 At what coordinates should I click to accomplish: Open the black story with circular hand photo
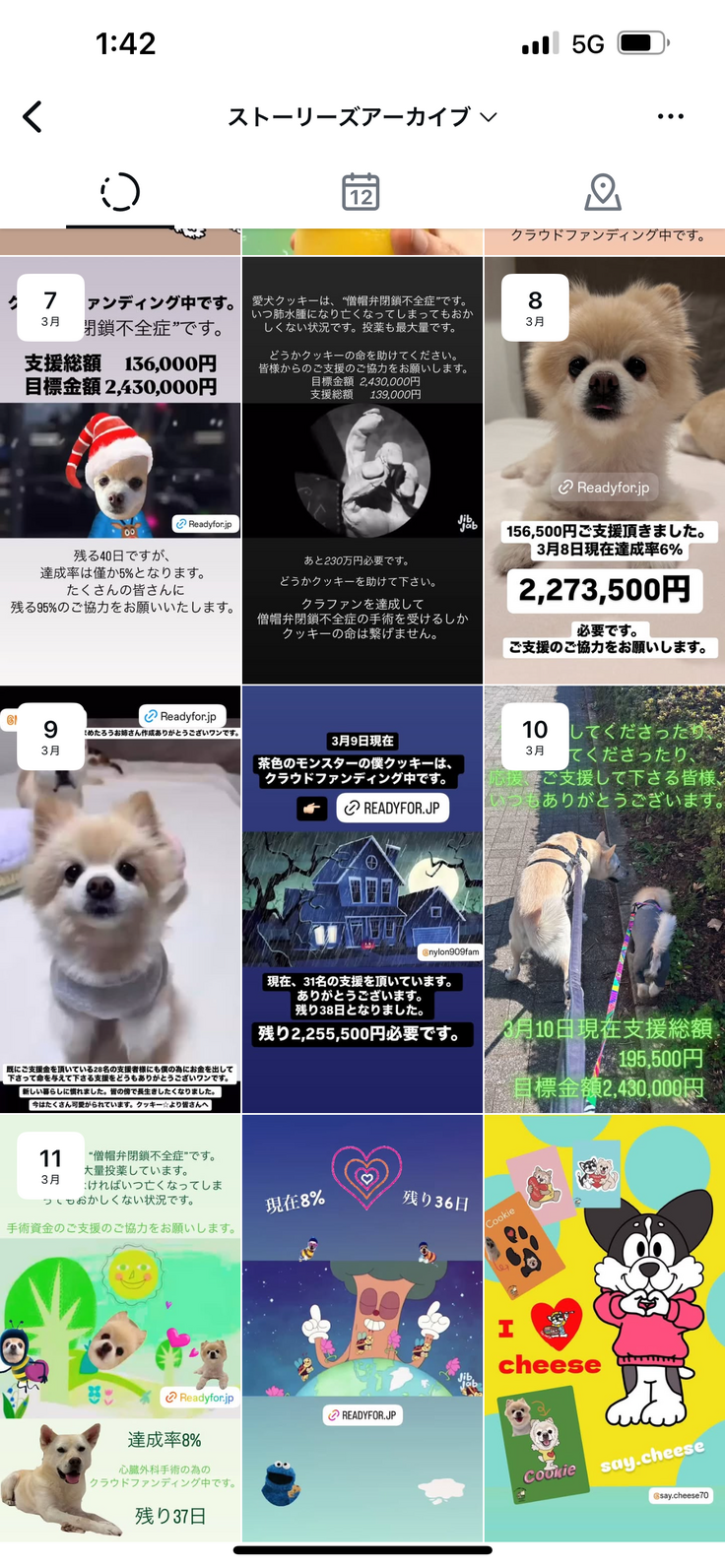(x=362, y=471)
